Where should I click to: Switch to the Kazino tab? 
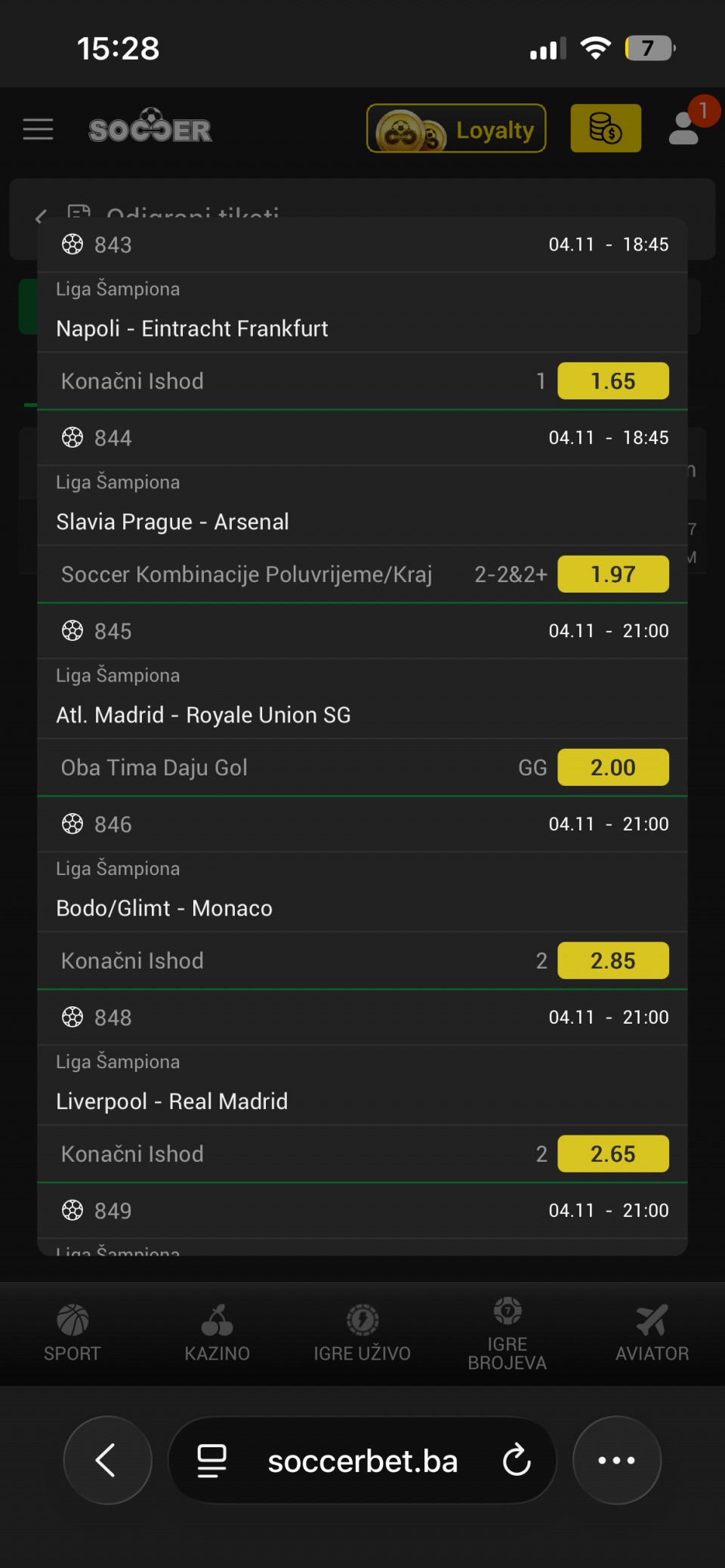(x=217, y=1333)
